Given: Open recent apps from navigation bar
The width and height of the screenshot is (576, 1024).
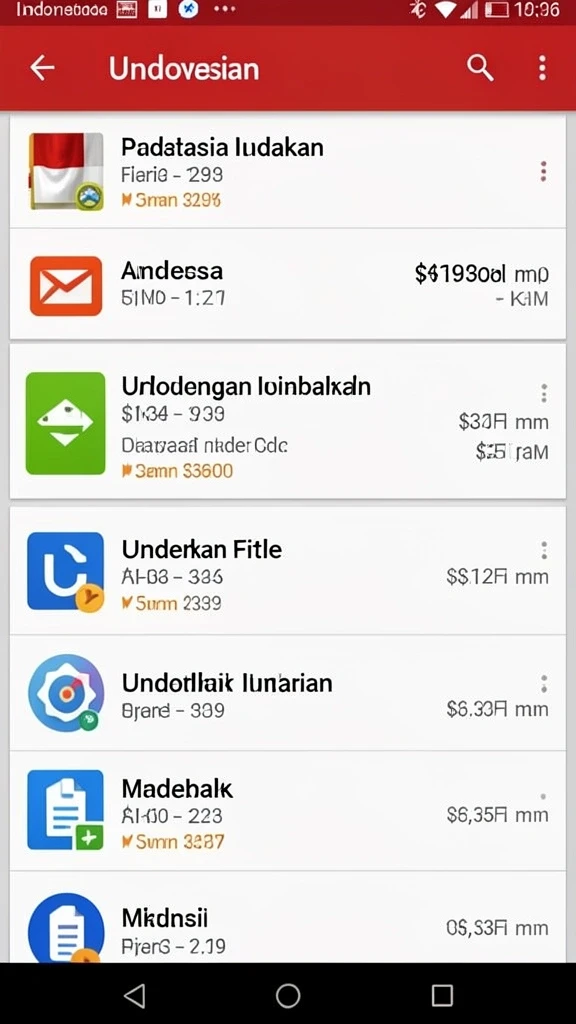Looking at the screenshot, I should pyautogui.click(x=442, y=995).
